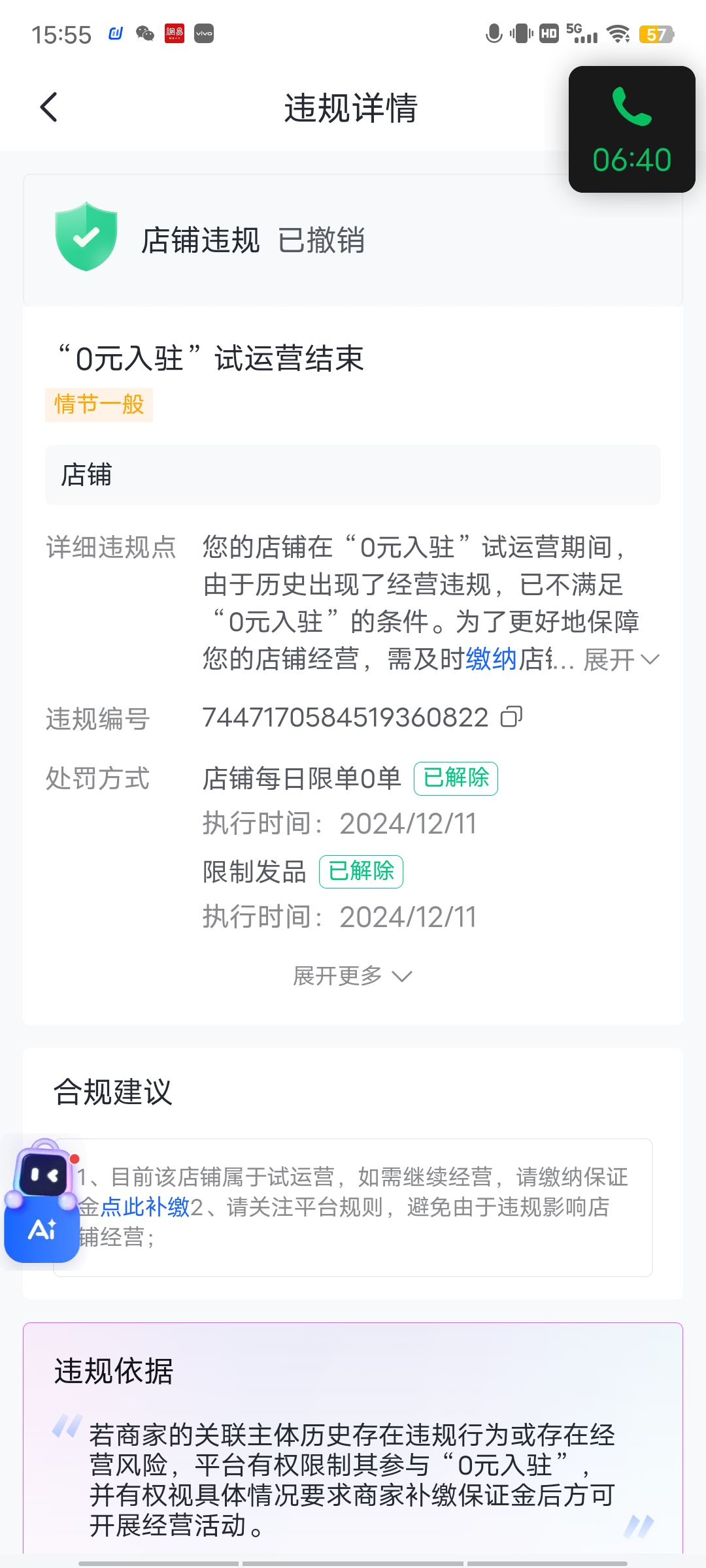Expand more penalties with 展开更多
This screenshot has width=706, height=1568.
pos(352,976)
